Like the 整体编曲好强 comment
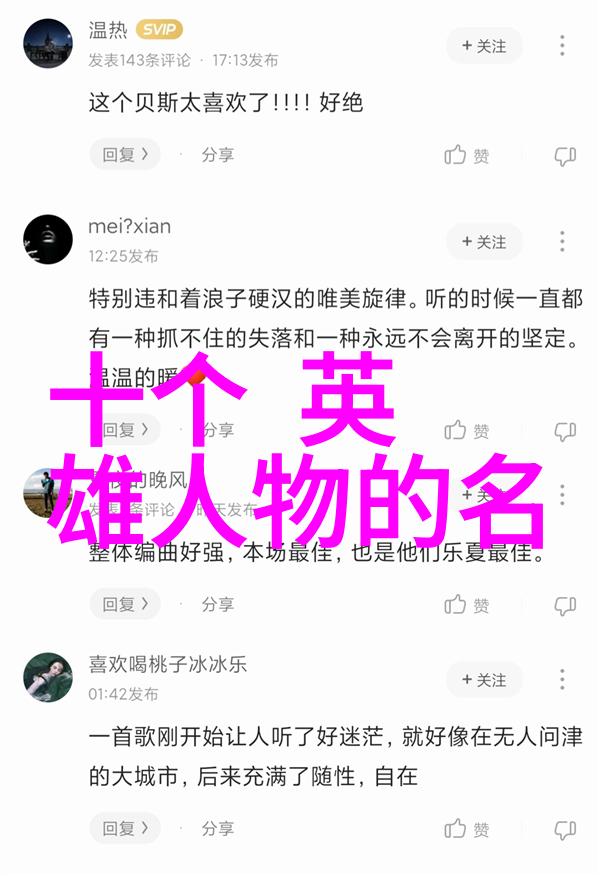The width and height of the screenshot is (600, 876). click(x=467, y=605)
